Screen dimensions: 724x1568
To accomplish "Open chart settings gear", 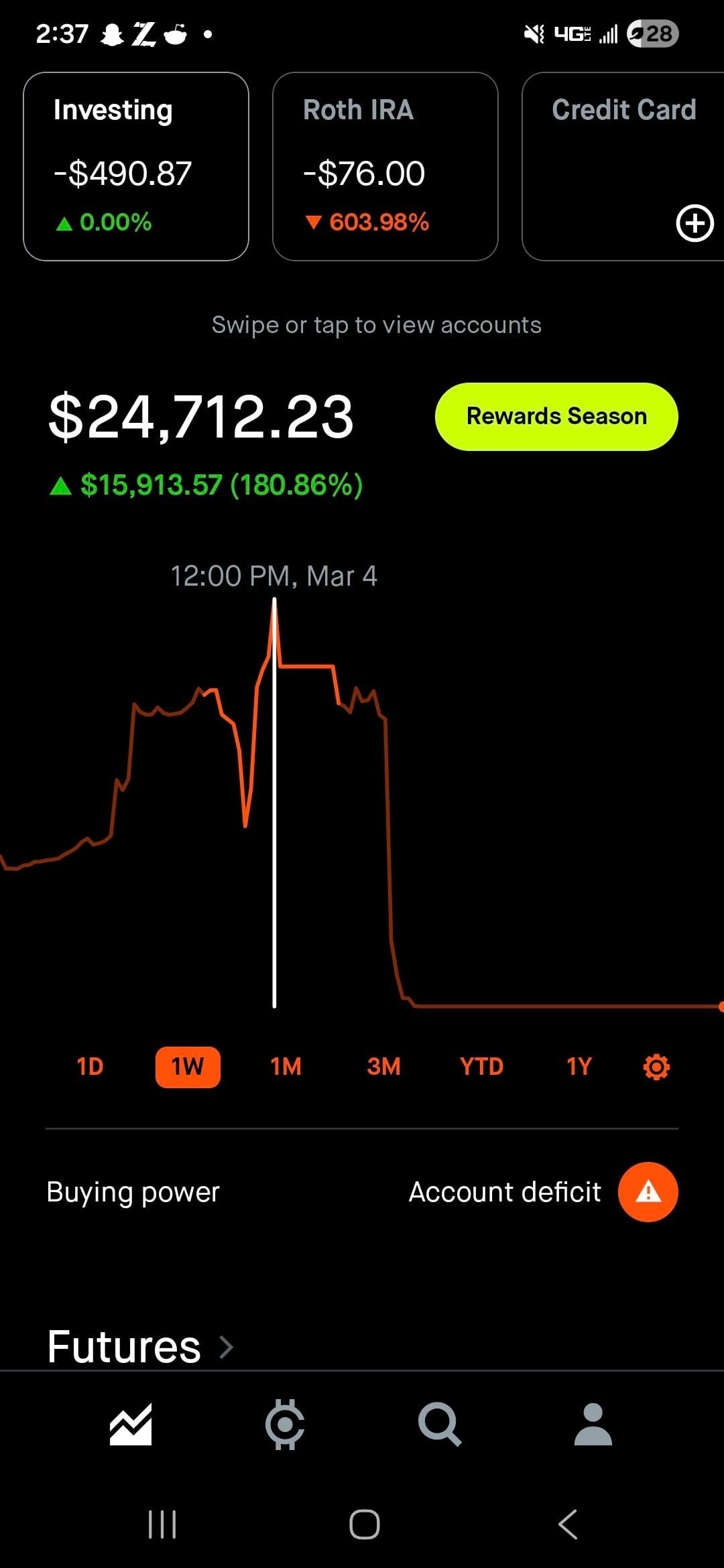I will point(656,1066).
